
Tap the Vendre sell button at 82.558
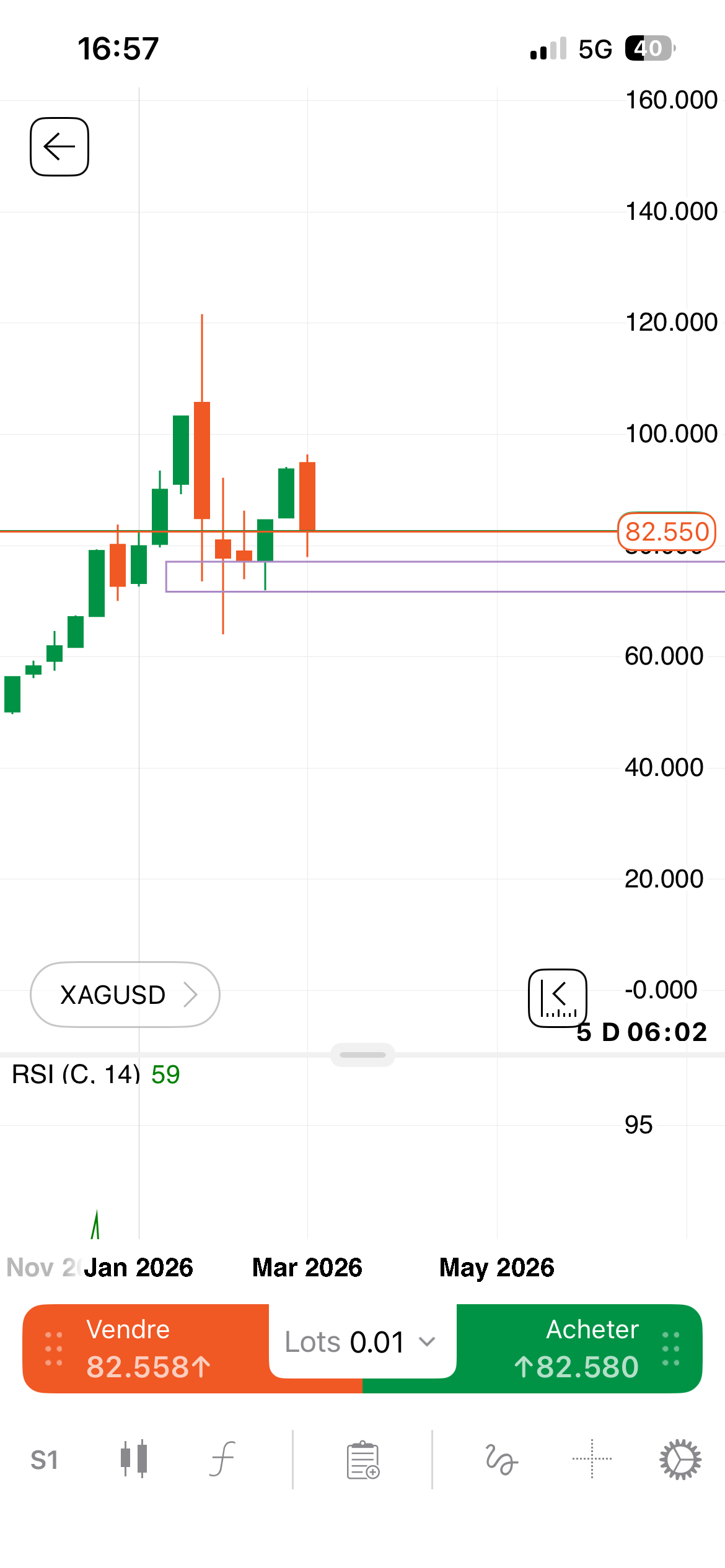click(146, 1349)
